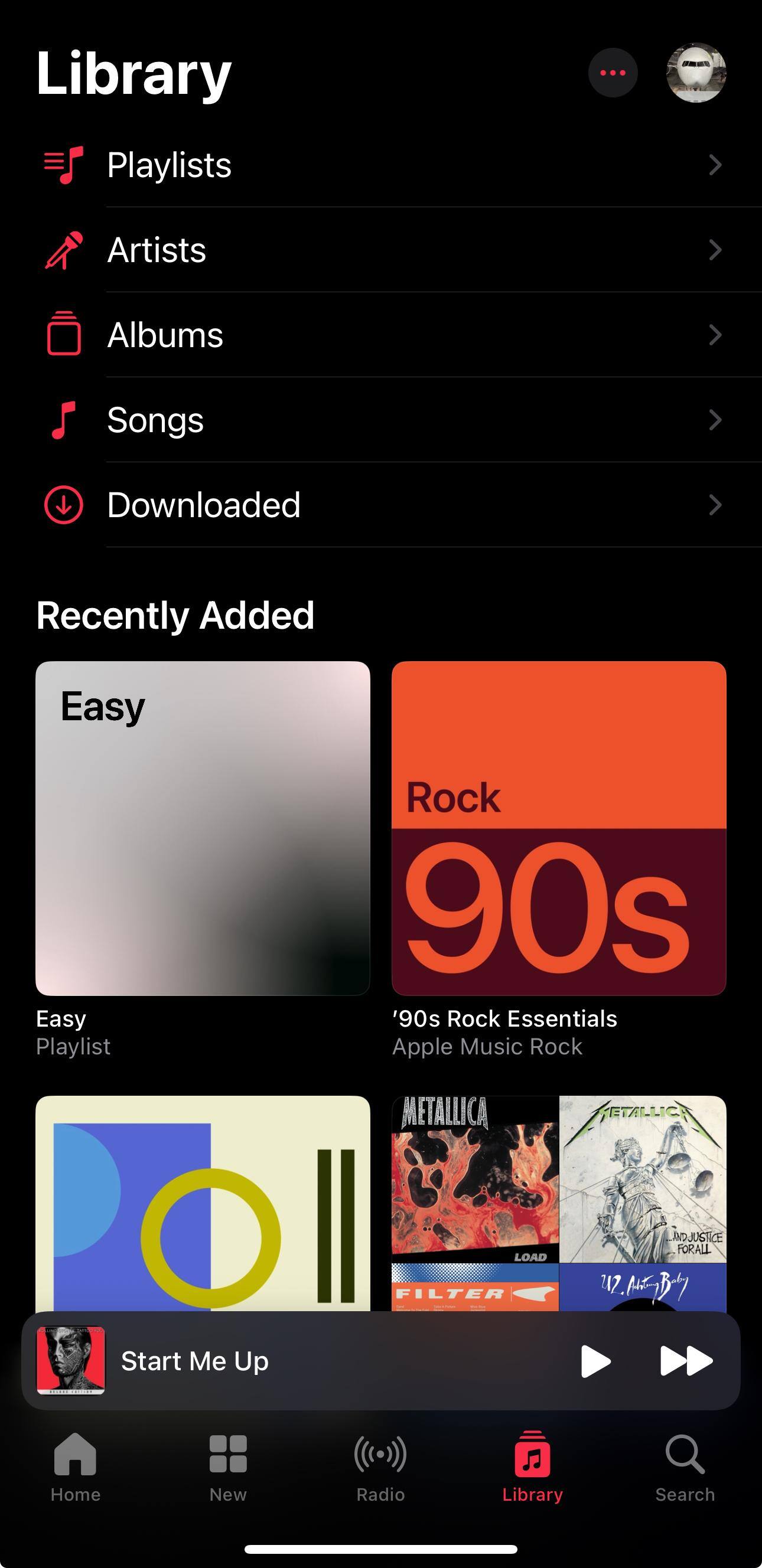Screen dimensions: 762x1568
Task: Play Start Me Up
Action: [595, 1360]
